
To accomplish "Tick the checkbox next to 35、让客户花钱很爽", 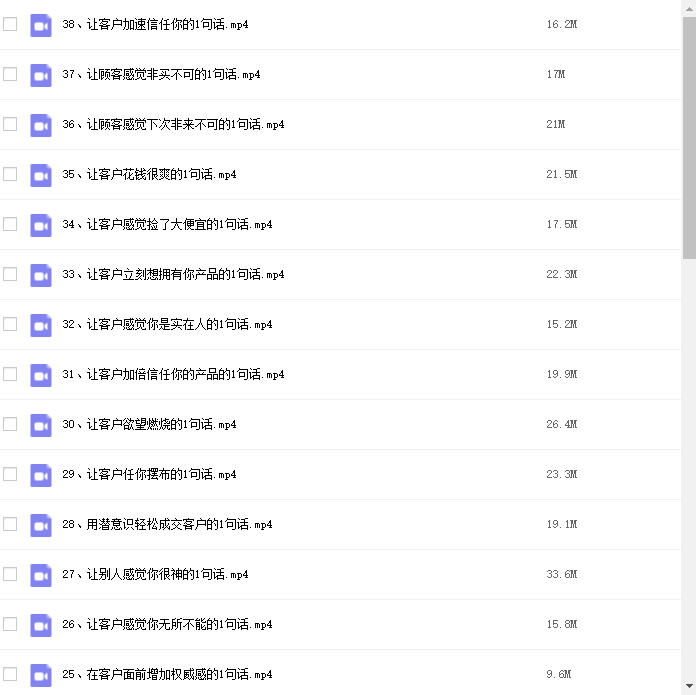I will coord(10,174).
